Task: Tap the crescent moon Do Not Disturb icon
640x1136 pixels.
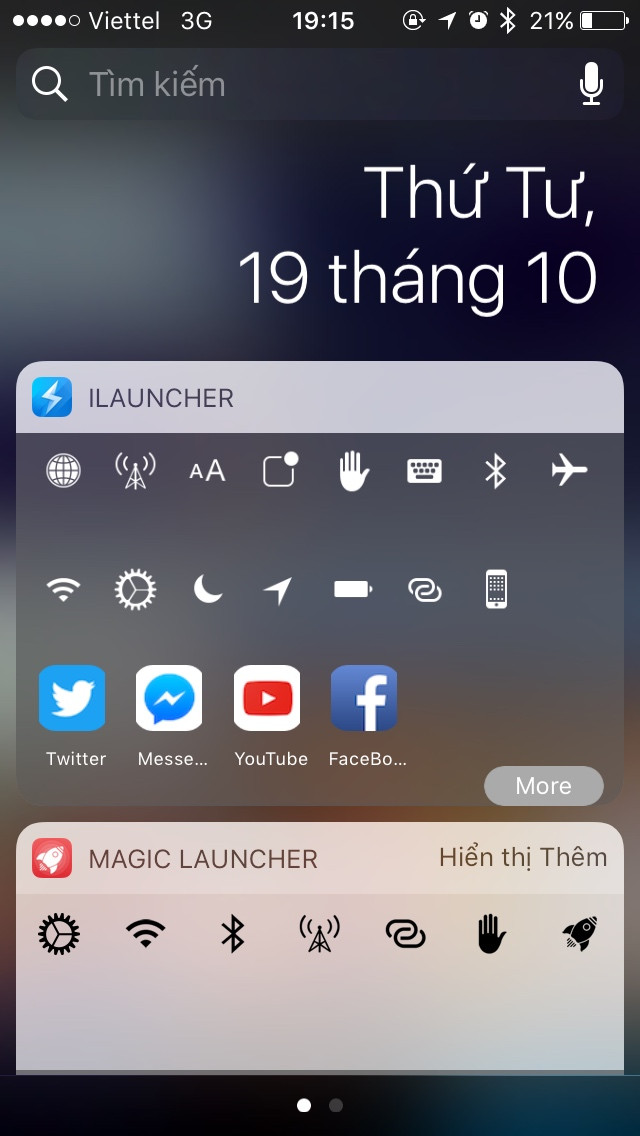Action: [x=207, y=589]
